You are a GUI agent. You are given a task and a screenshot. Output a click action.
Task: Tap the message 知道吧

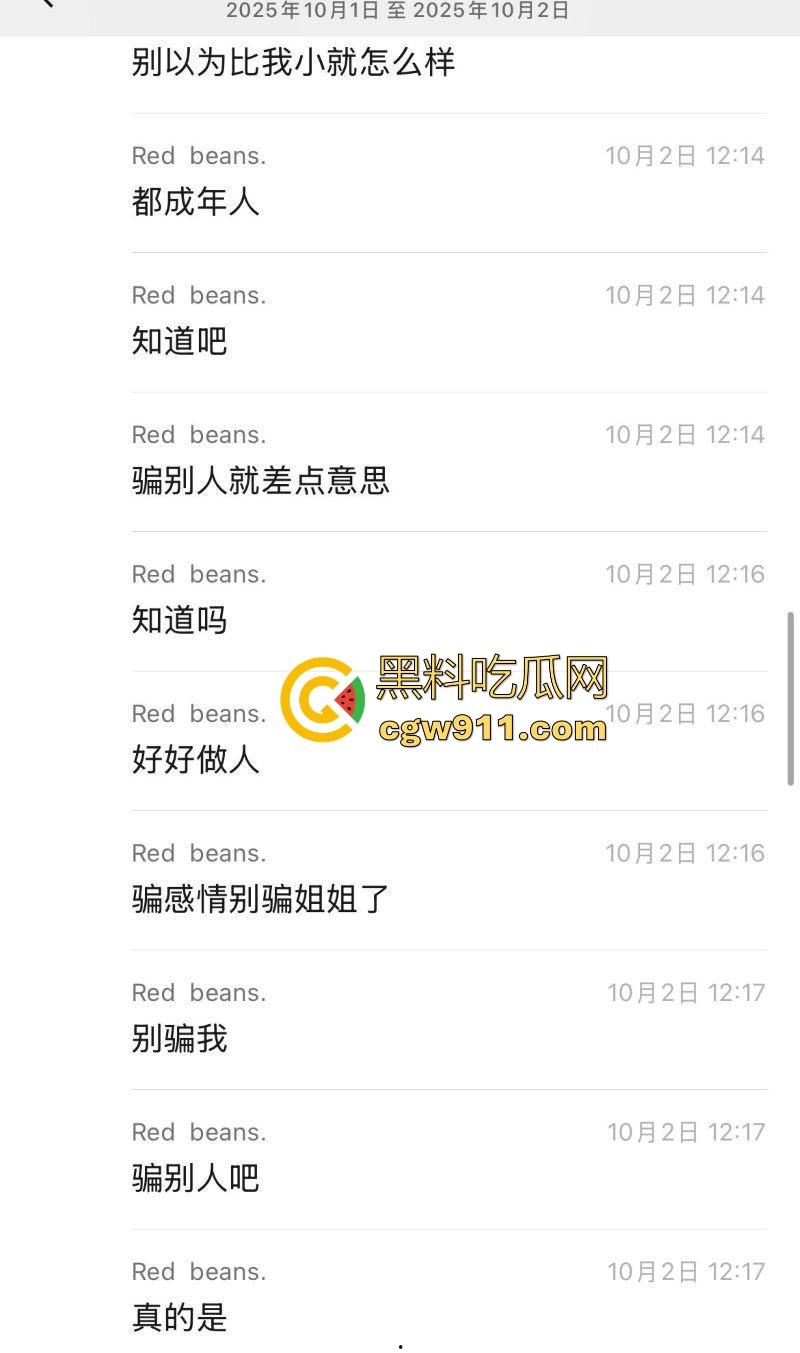tap(180, 341)
